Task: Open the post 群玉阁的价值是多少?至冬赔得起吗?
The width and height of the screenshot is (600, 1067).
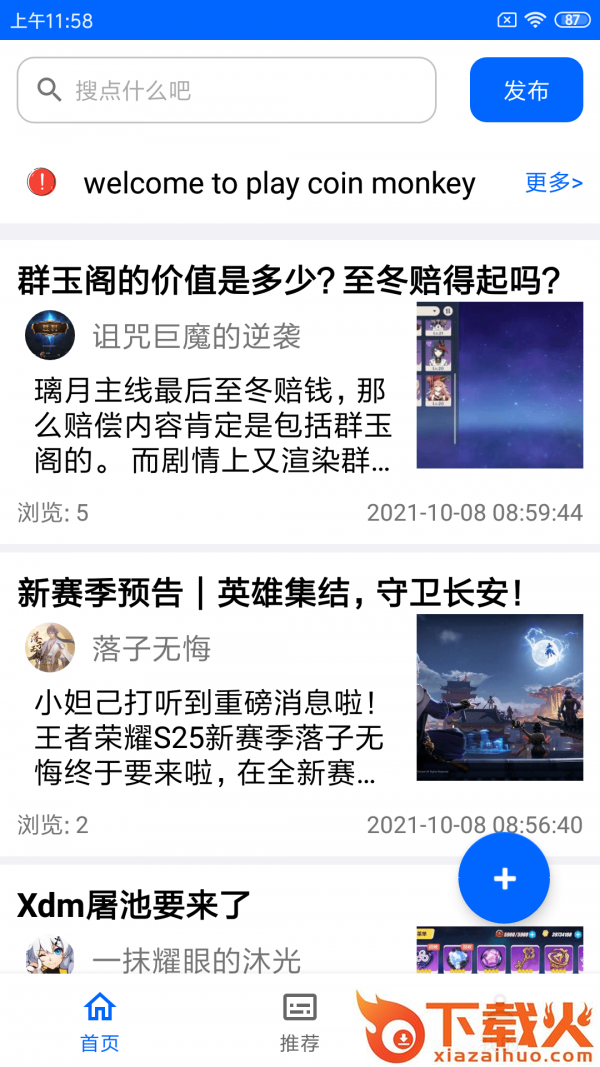Action: click(288, 281)
